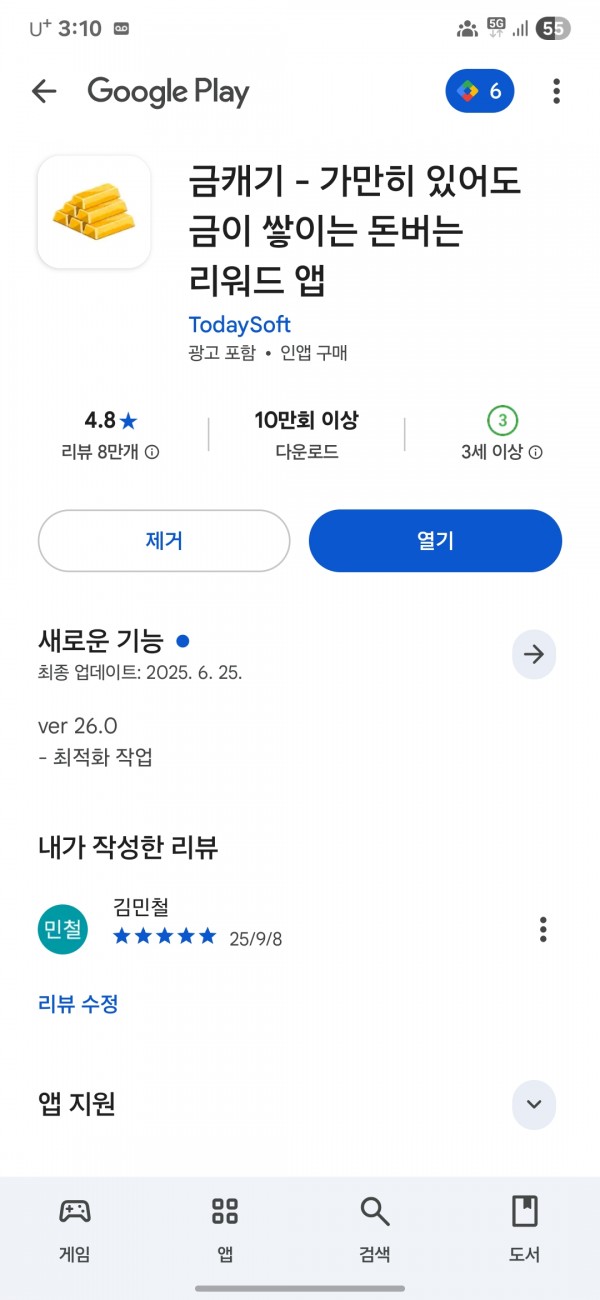Go back with the top-left arrow
Screen dimensions: 600x1300
[44, 92]
